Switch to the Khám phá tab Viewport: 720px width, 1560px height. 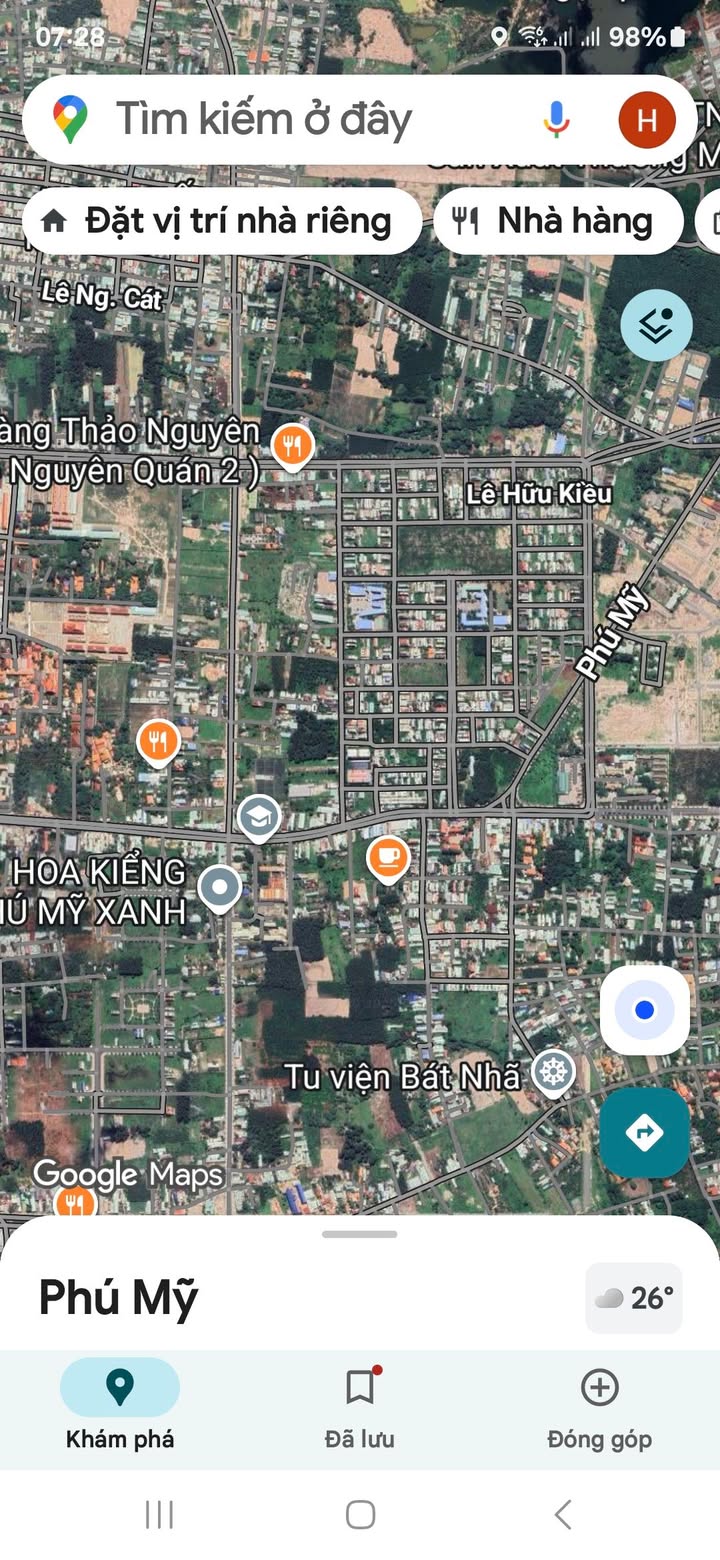coord(120,1404)
